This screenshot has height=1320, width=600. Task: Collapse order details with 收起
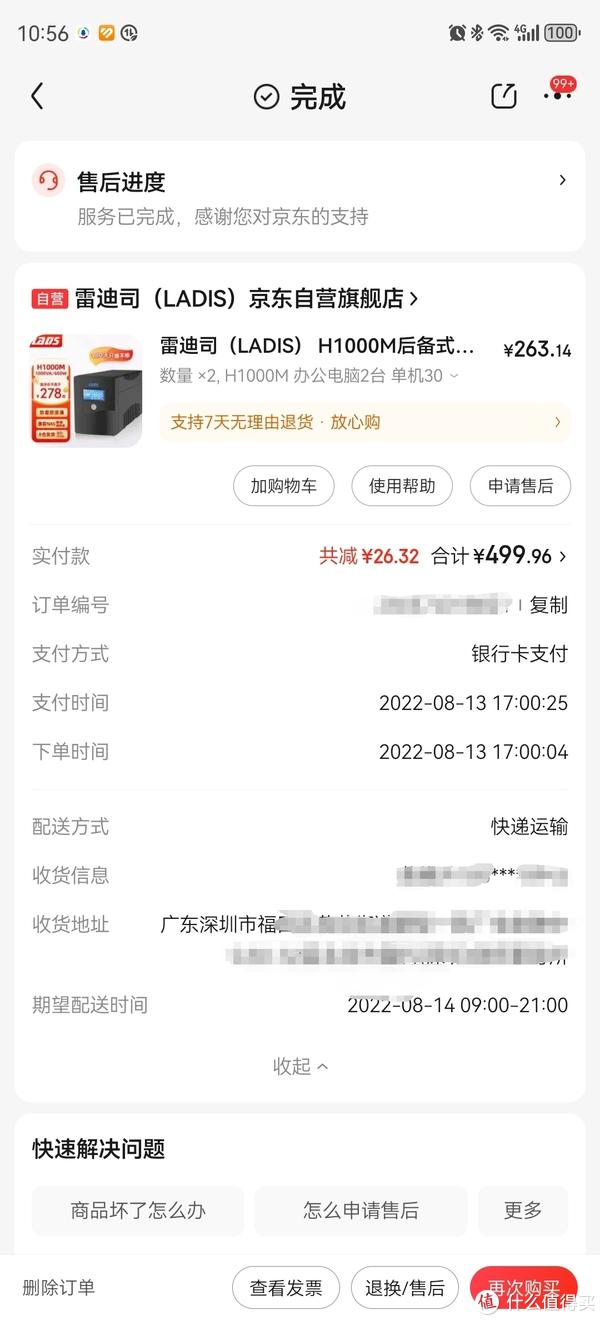(300, 1066)
